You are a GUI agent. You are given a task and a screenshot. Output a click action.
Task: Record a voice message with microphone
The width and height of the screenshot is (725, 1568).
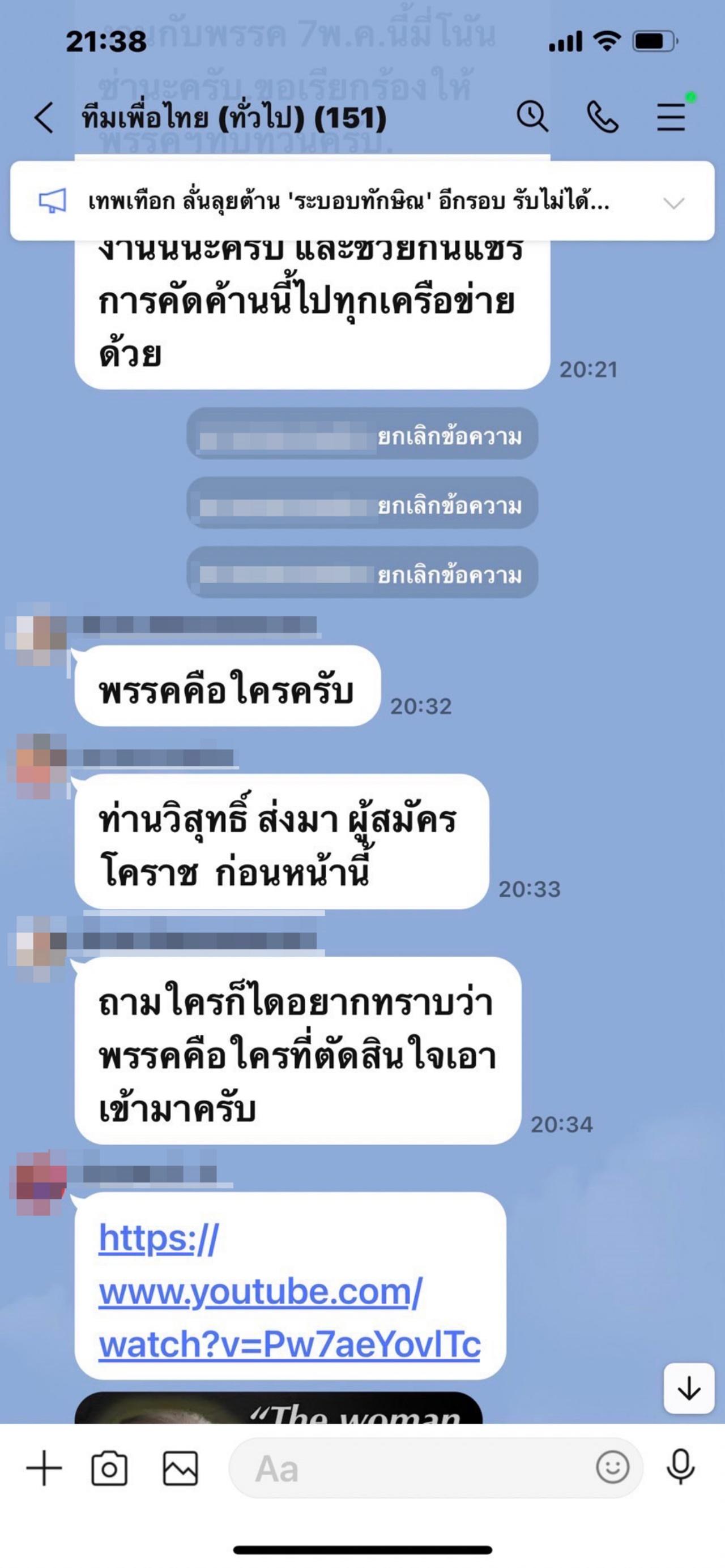[680, 1468]
